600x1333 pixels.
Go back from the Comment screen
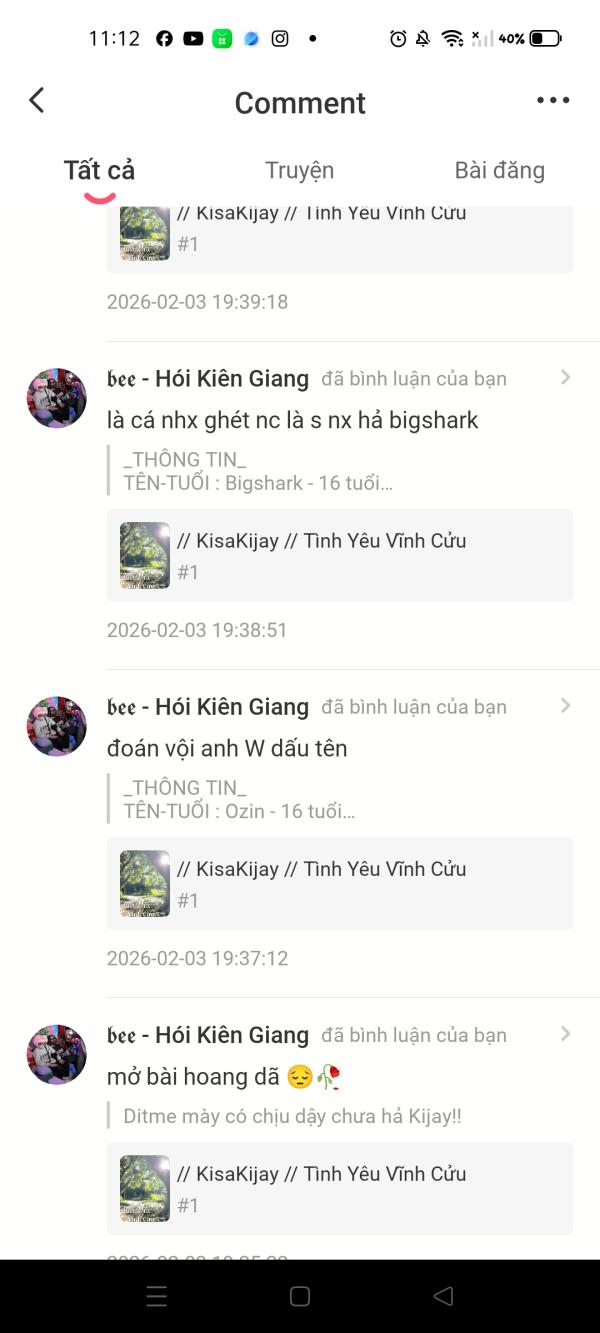click(37, 100)
